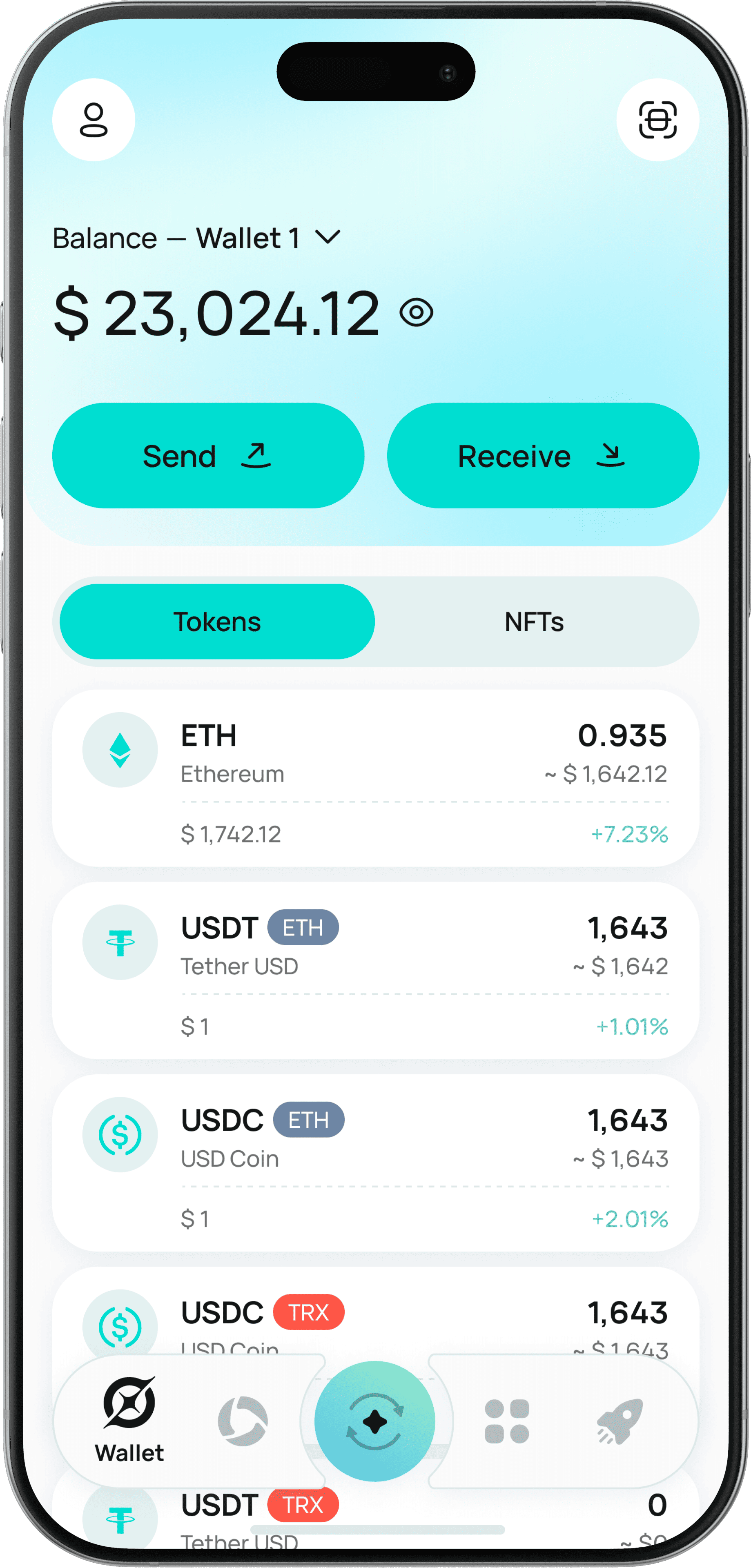Viewport: 751px width, 1568px height.
Task: Tap the Send button
Action: (x=208, y=455)
